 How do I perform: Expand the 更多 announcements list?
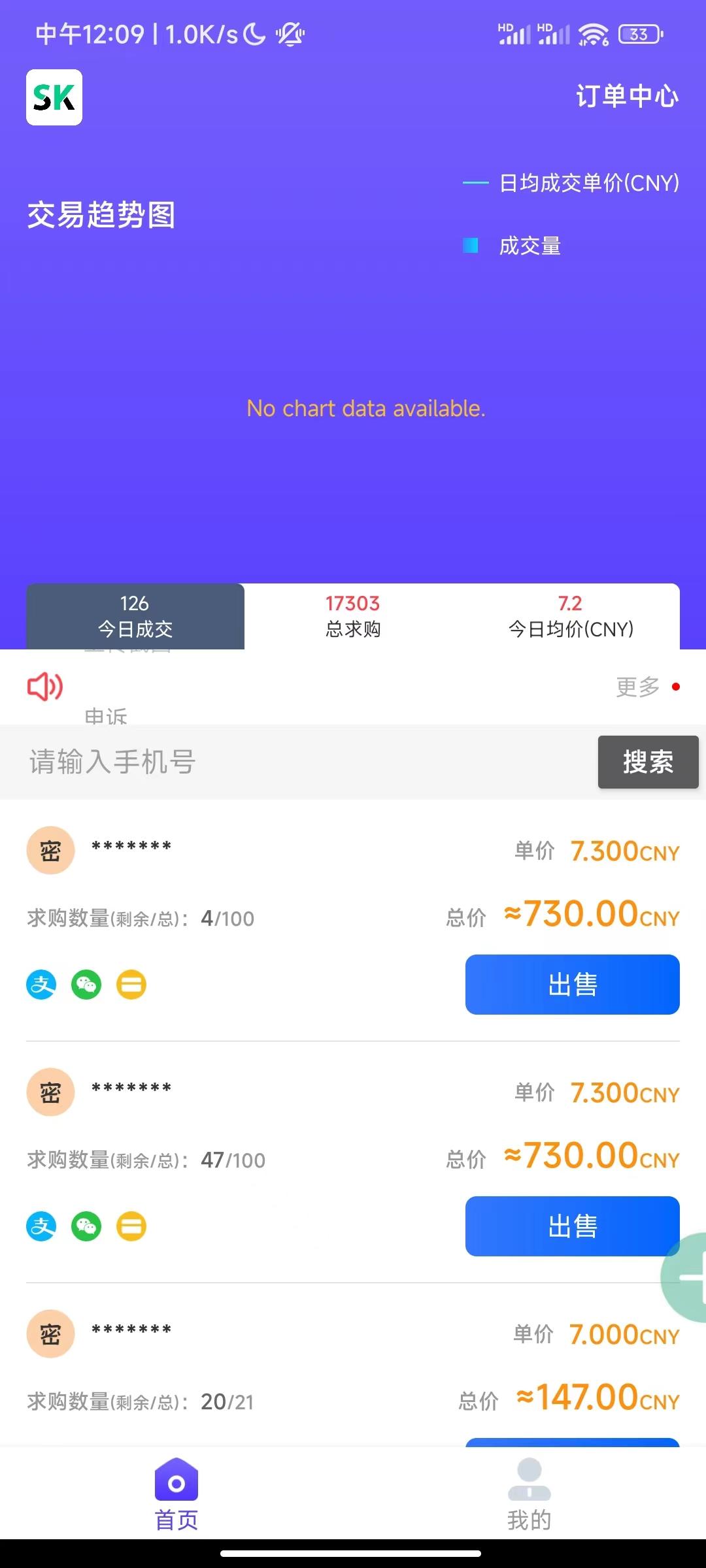click(x=635, y=687)
